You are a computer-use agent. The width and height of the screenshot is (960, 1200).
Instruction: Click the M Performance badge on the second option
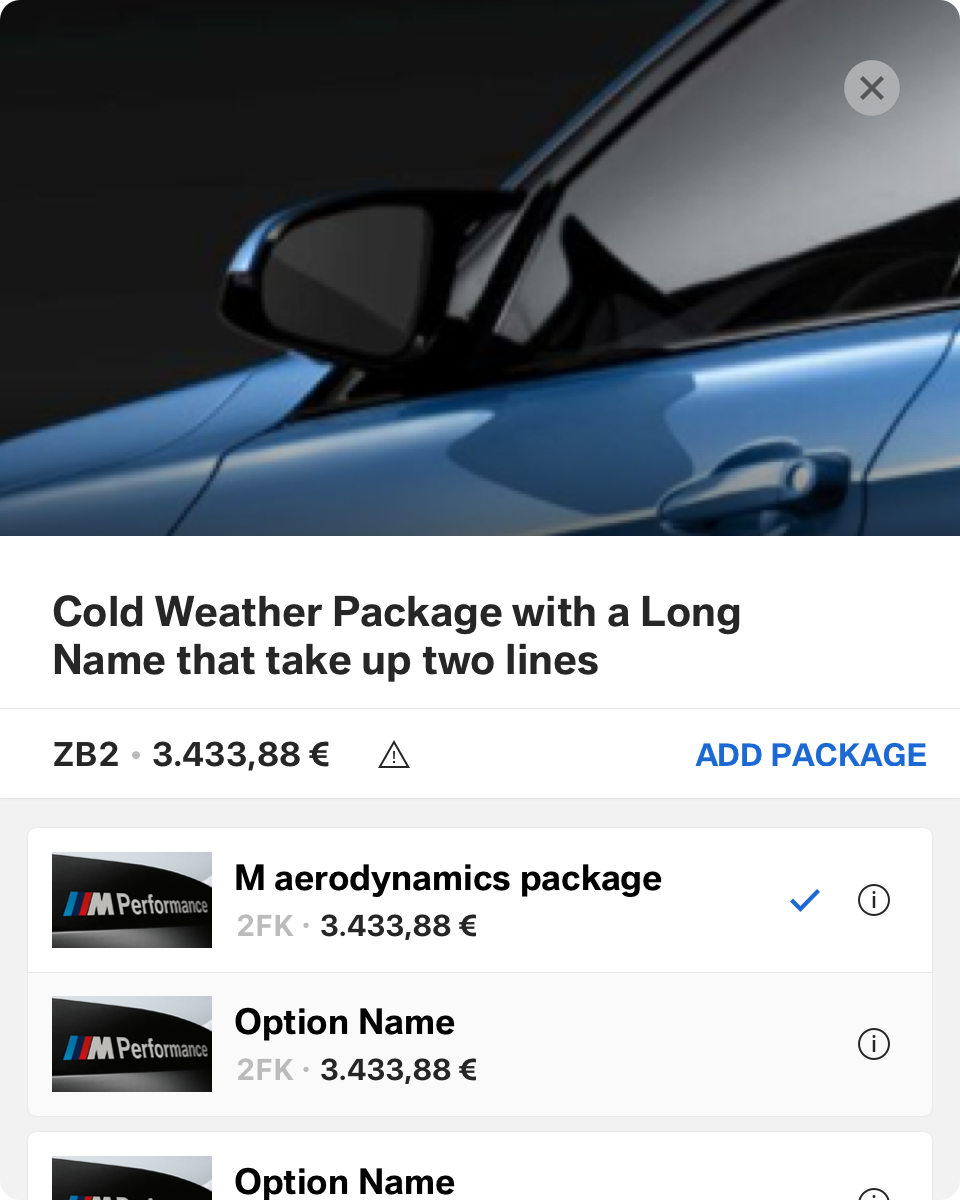[131, 1043]
